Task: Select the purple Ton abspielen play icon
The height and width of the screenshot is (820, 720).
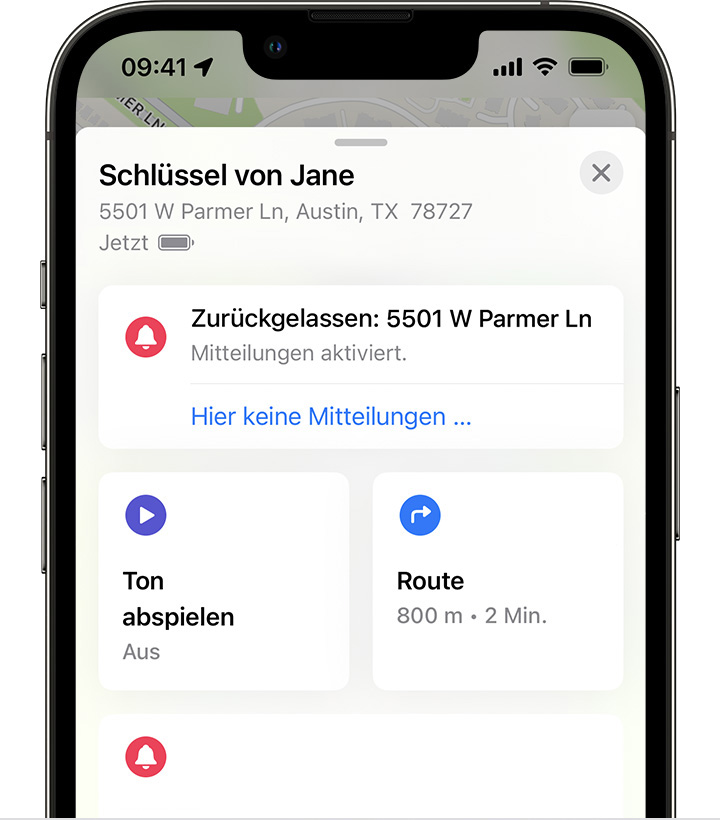Action: coord(146,515)
